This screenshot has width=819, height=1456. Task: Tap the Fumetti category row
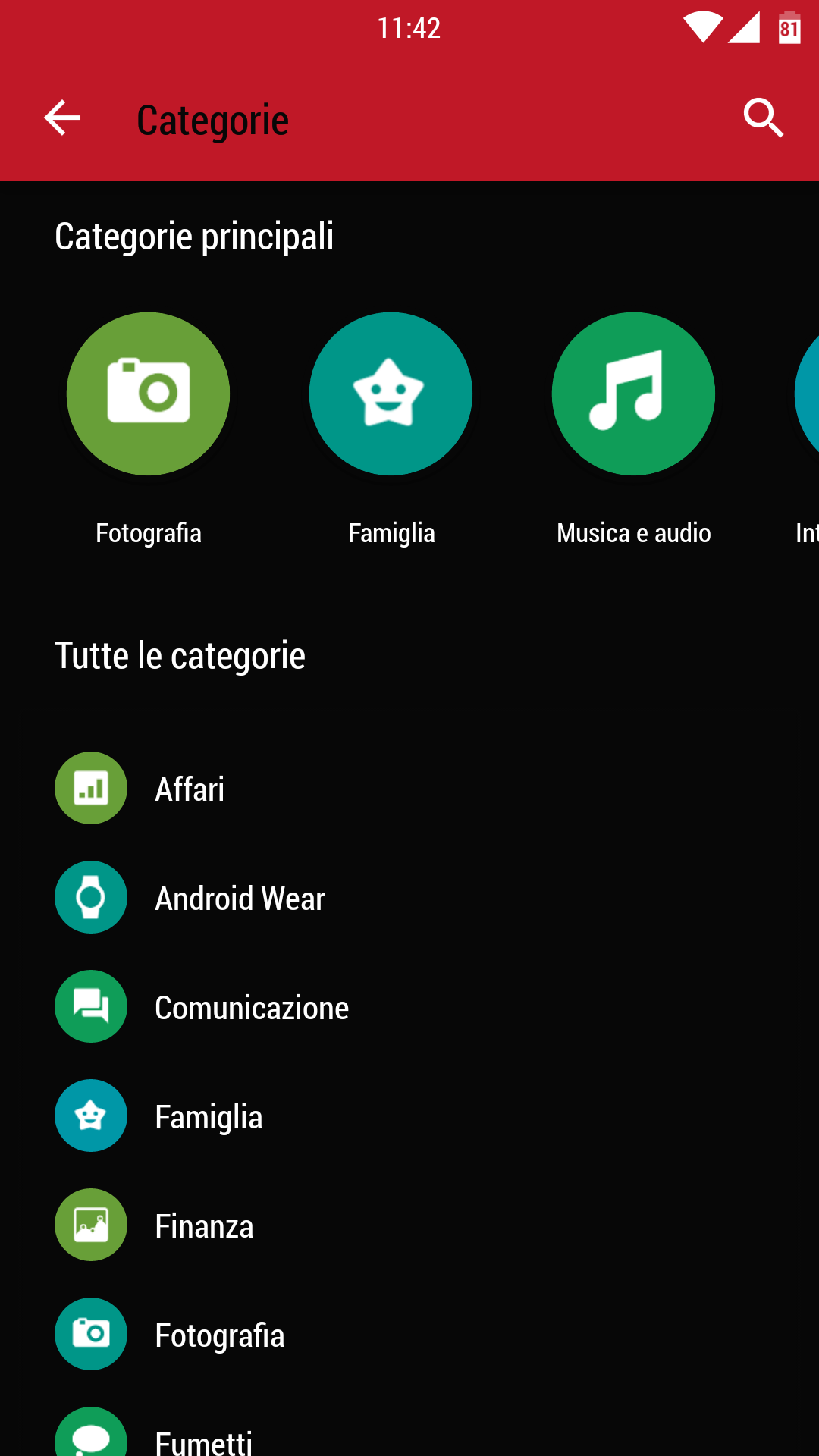click(409, 1427)
